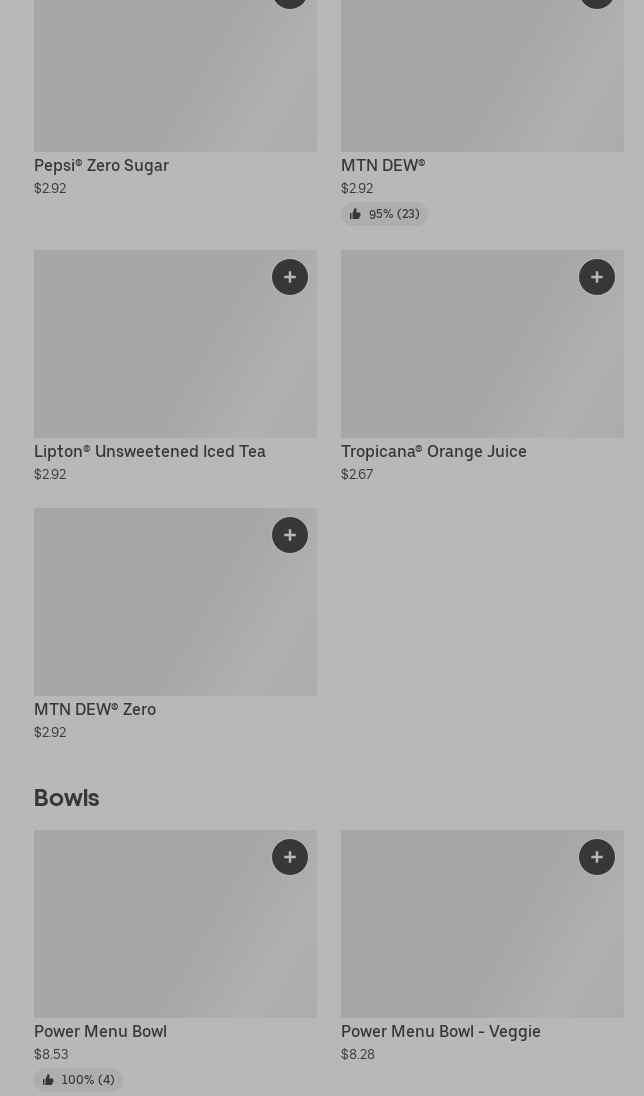View the Lipton Unsweetened Iced Tea item
Viewport: 644px width, 1096px height.
(150, 452)
